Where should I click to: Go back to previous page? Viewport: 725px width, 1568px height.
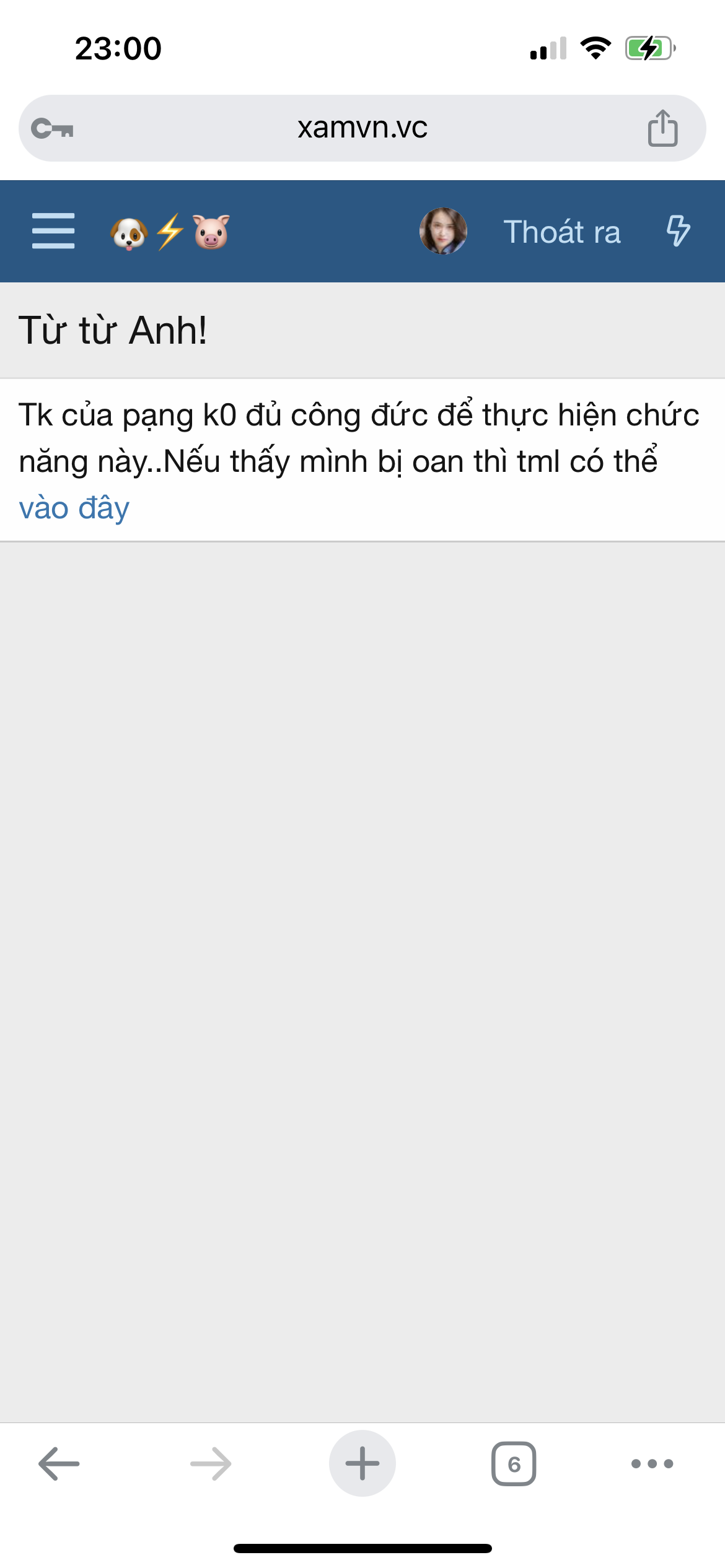point(59,1464)
